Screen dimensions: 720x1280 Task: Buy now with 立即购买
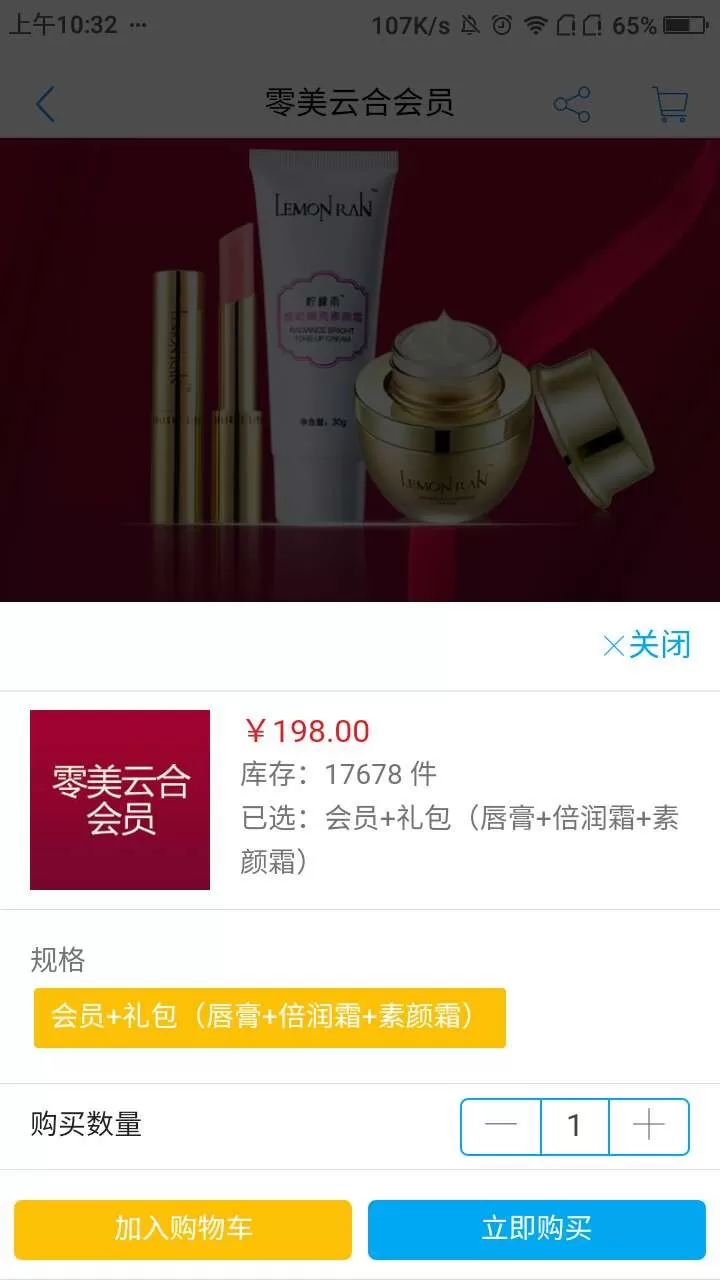(537, 1229)
